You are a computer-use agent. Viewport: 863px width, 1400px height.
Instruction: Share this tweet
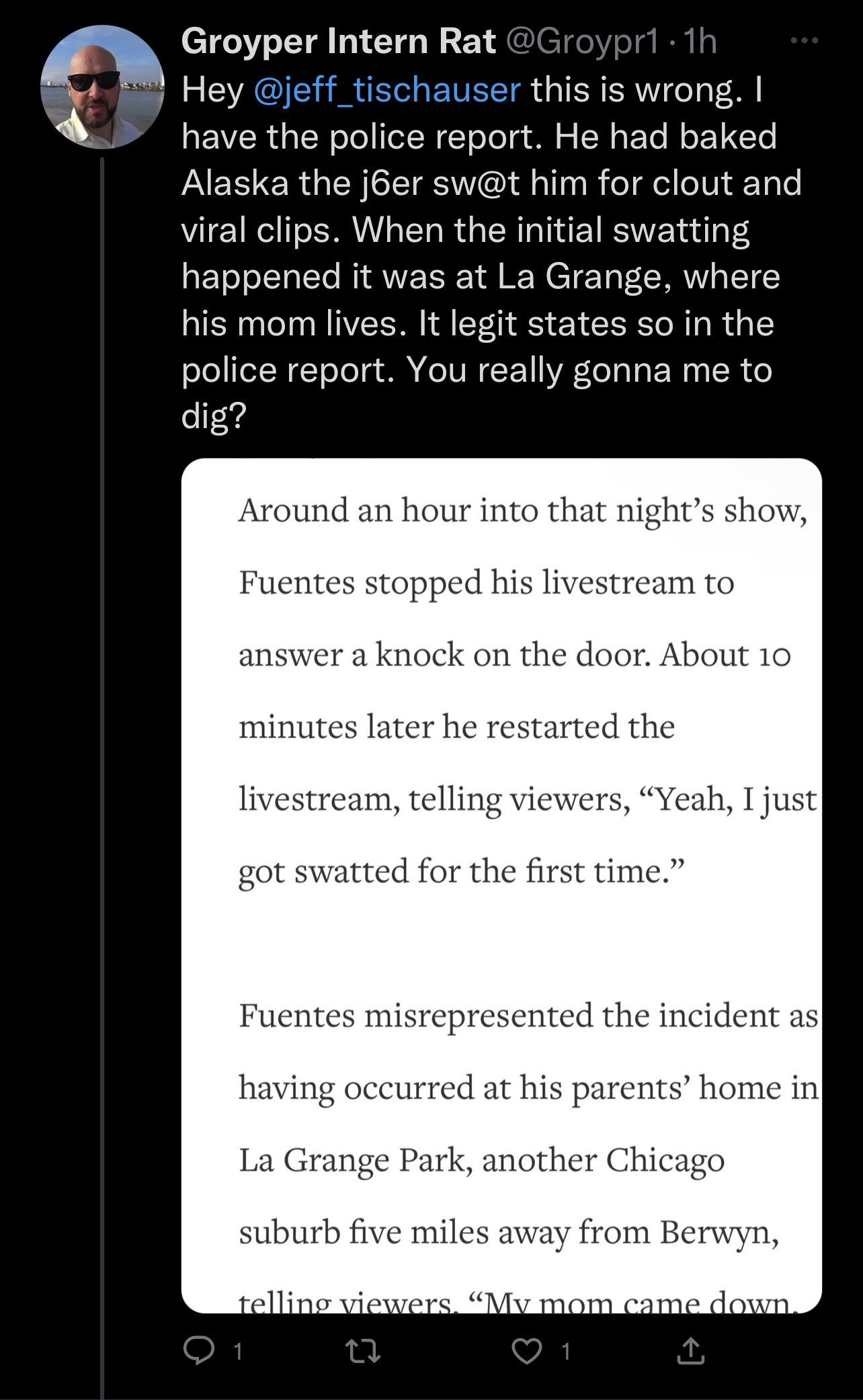coord(690,1350)
